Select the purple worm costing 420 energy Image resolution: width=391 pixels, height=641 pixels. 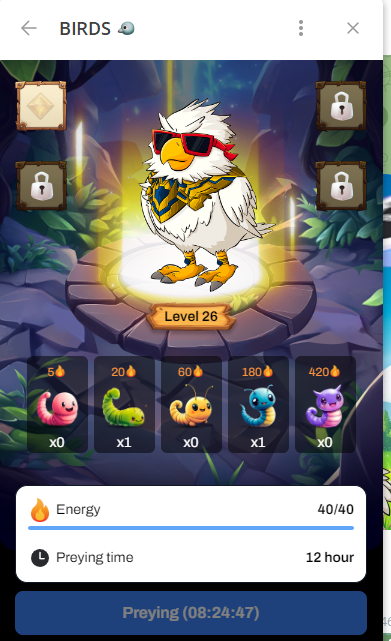pos(325,404)
